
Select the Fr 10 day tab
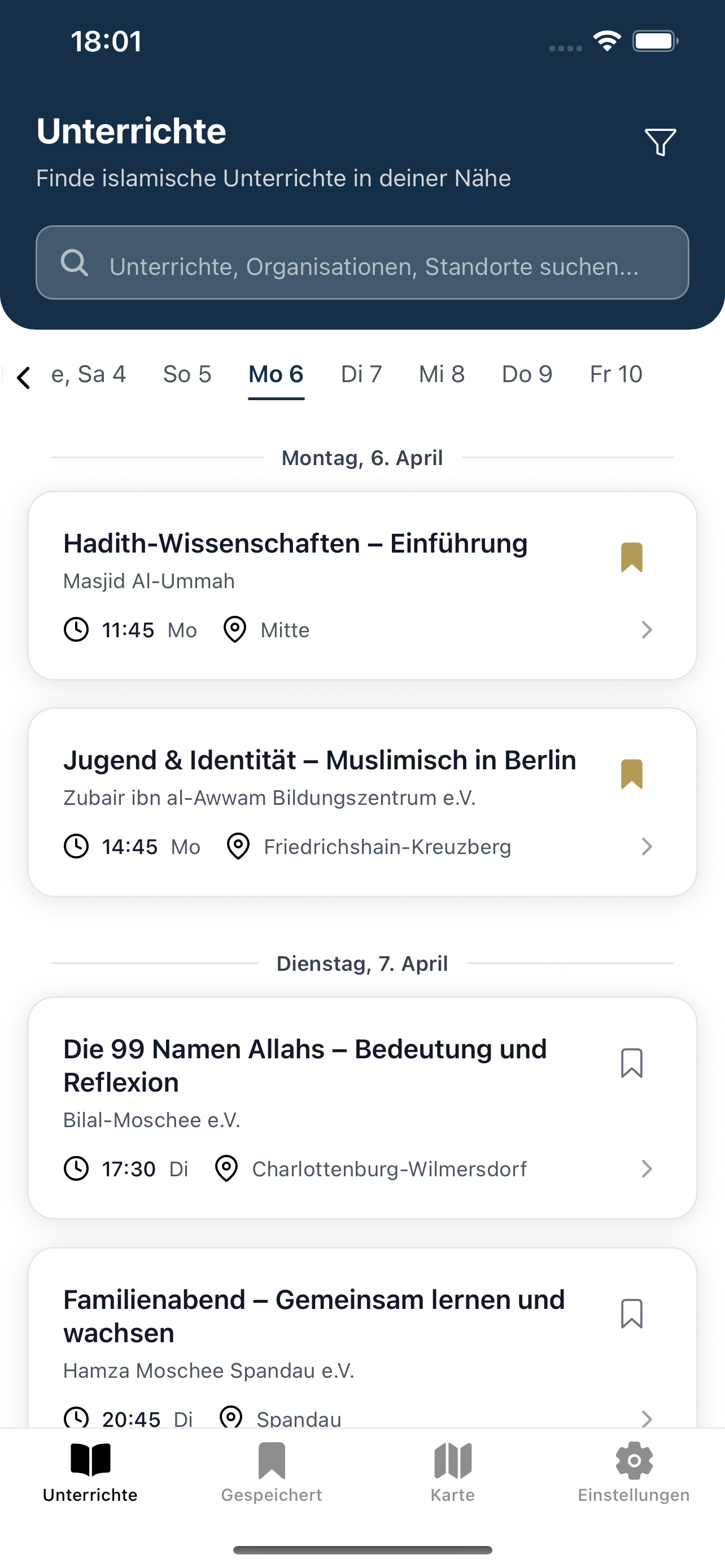(x=615, y=374)
